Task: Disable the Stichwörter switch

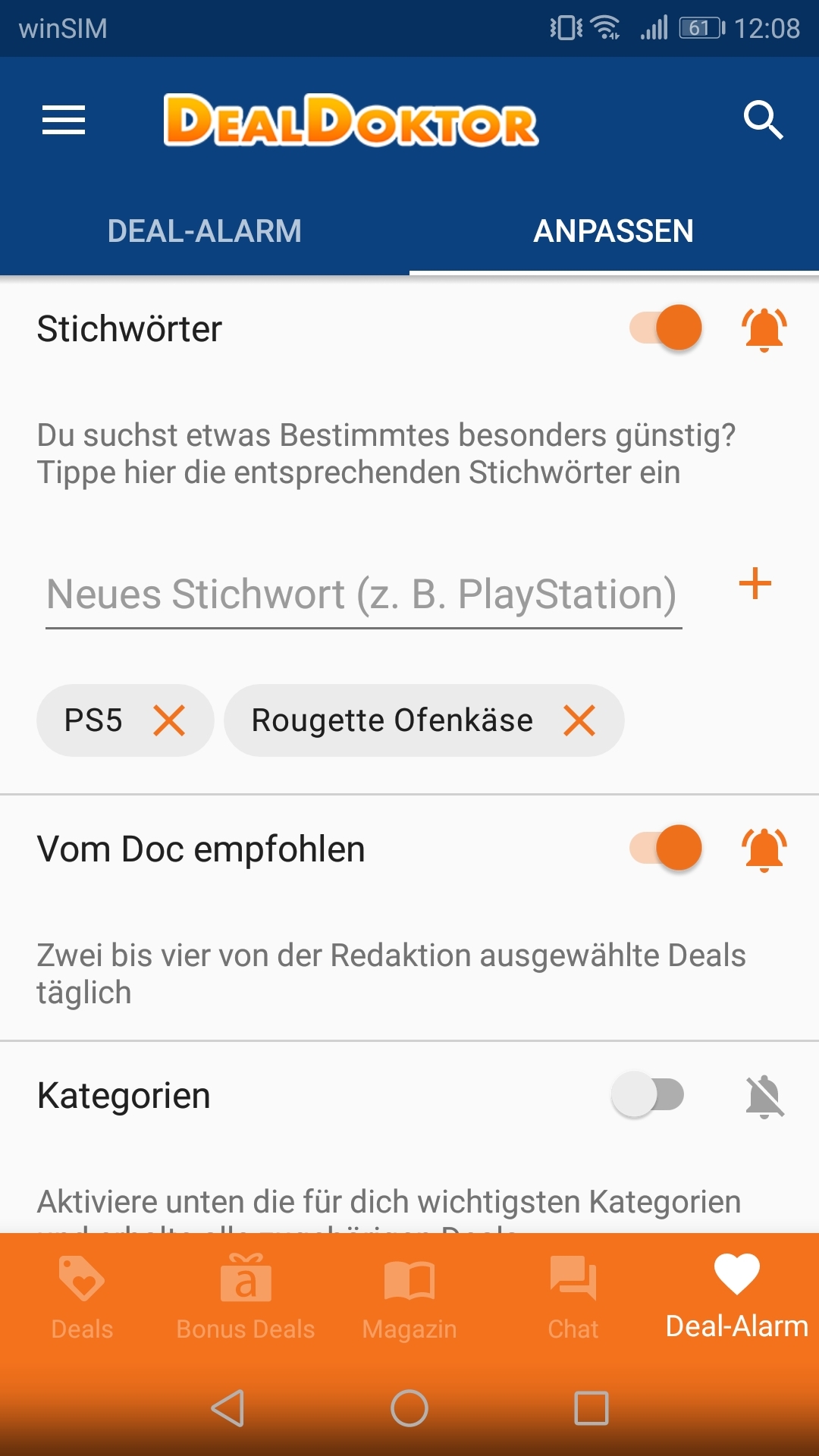Action: pos(666,328)
